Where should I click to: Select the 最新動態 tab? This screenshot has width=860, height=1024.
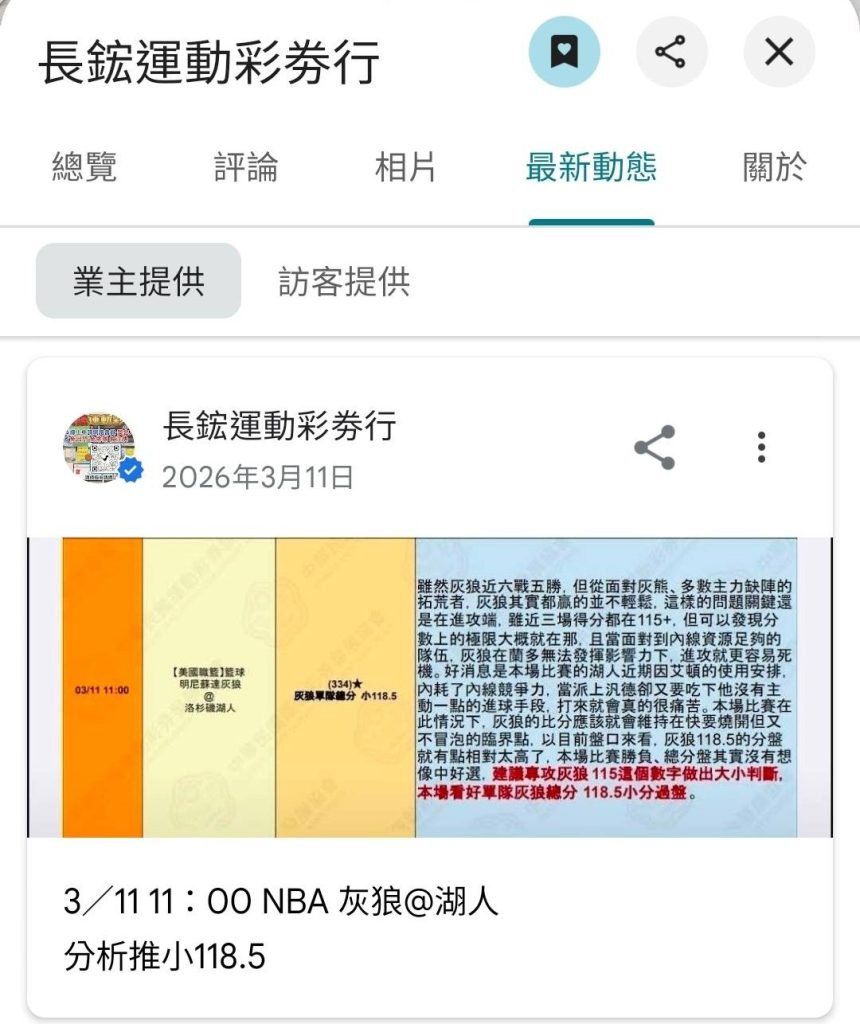591,167
